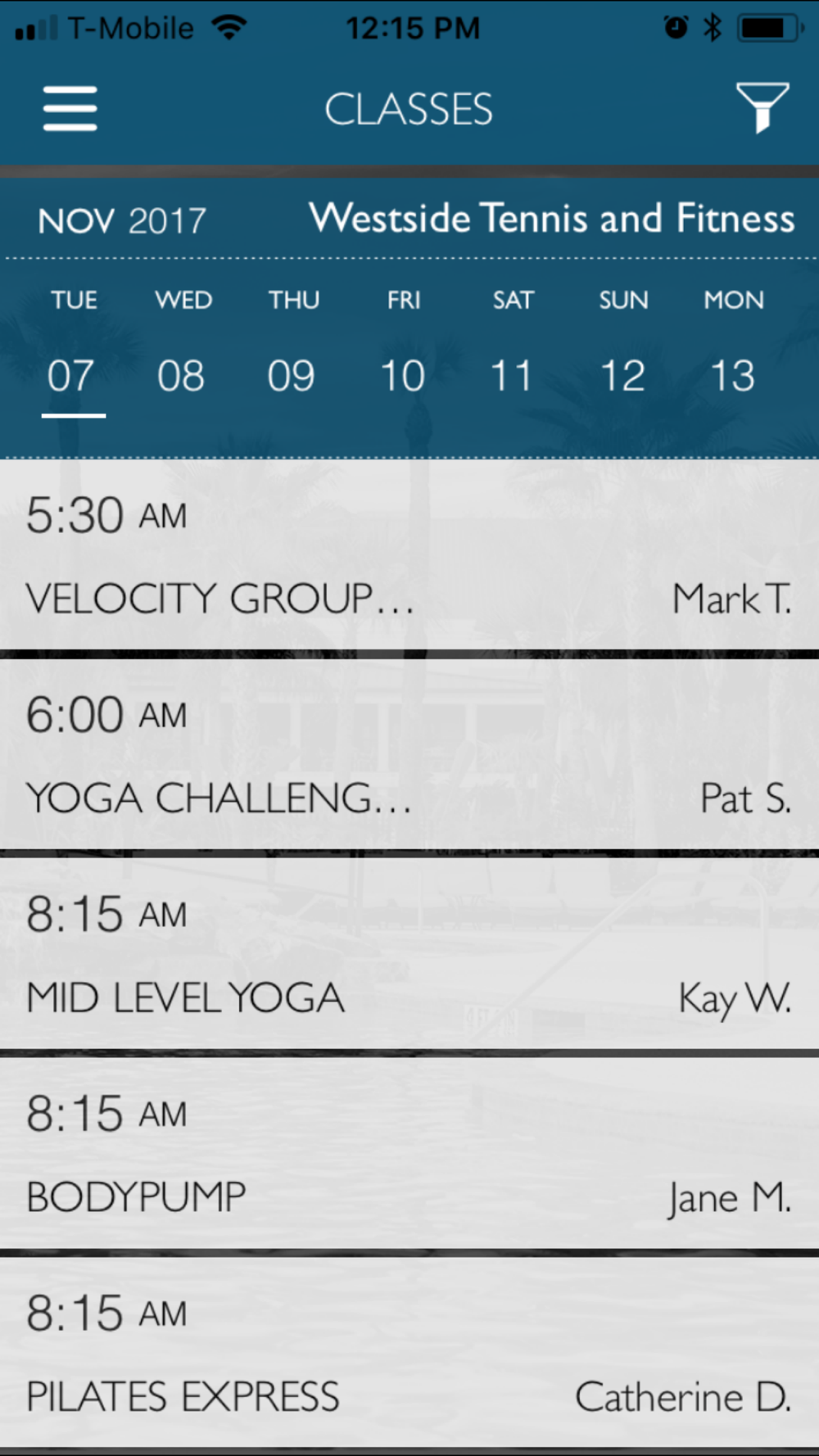
Task: Open Mid Level Yoga class
Action: [409, 953]
